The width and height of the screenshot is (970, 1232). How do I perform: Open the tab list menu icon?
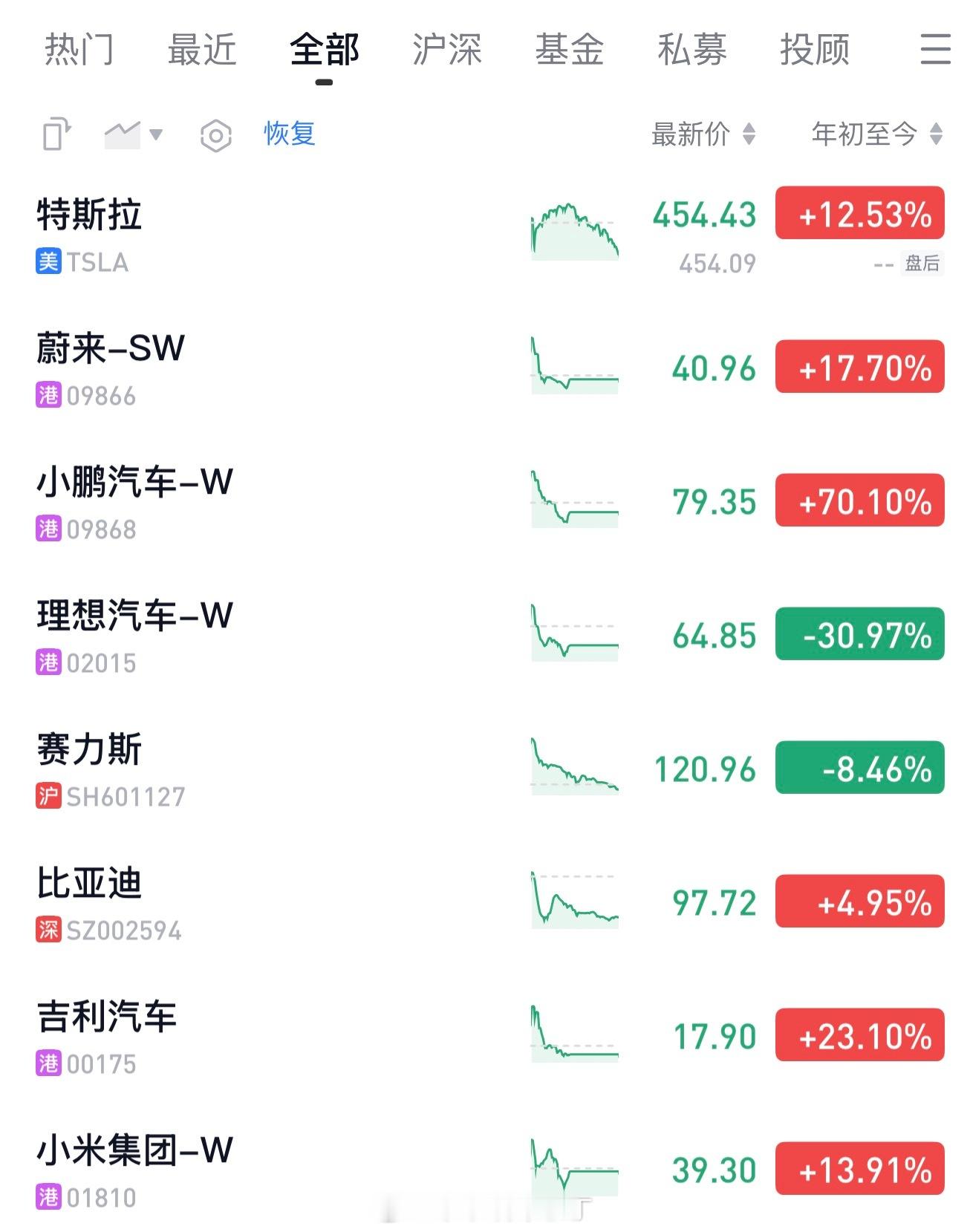pos(935,49)
